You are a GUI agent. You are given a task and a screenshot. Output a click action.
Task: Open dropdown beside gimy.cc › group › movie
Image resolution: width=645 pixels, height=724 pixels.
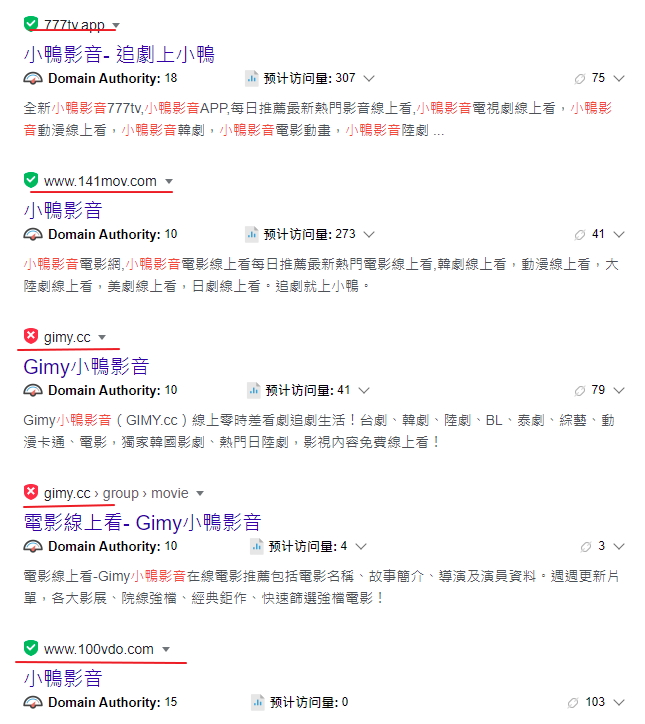pos(200,493)
